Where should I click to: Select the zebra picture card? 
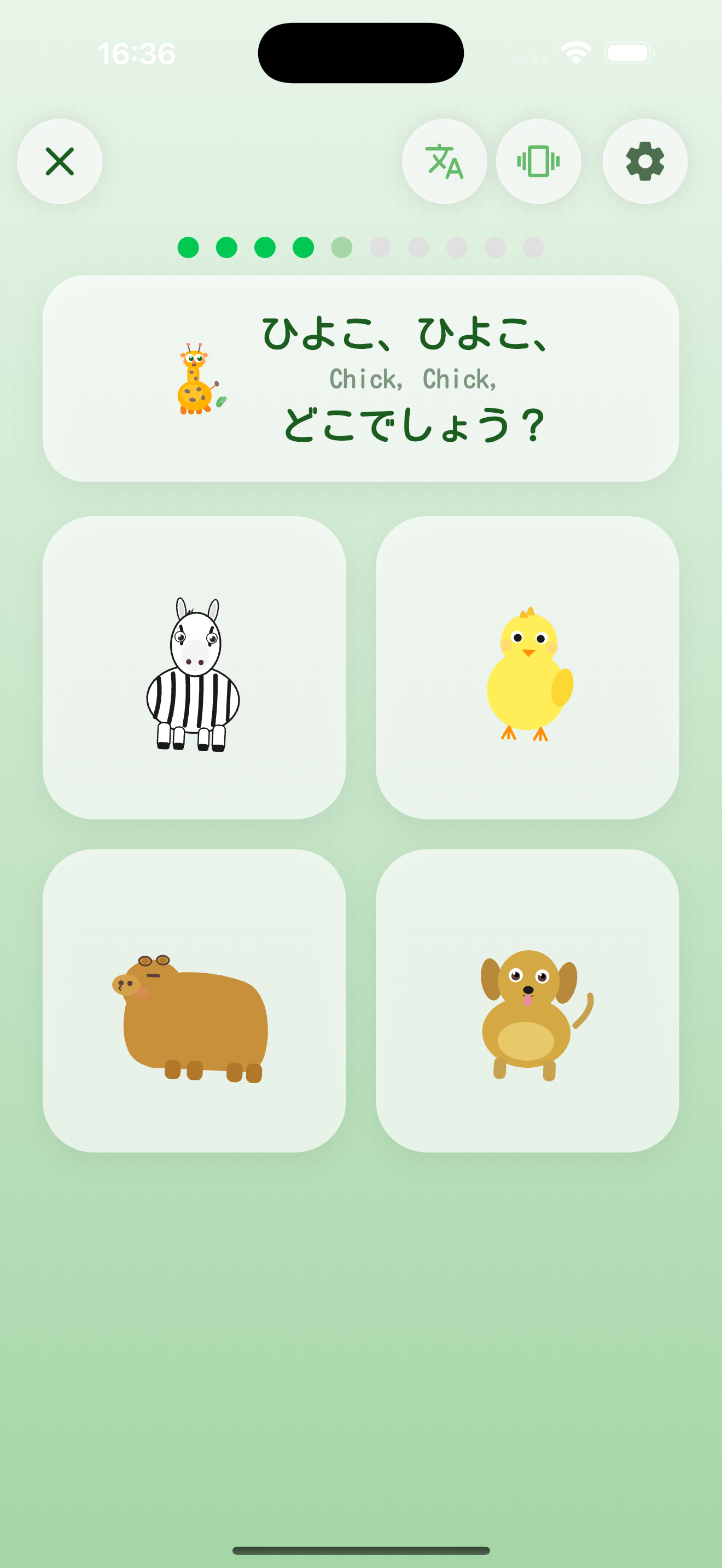coord(194,668)
